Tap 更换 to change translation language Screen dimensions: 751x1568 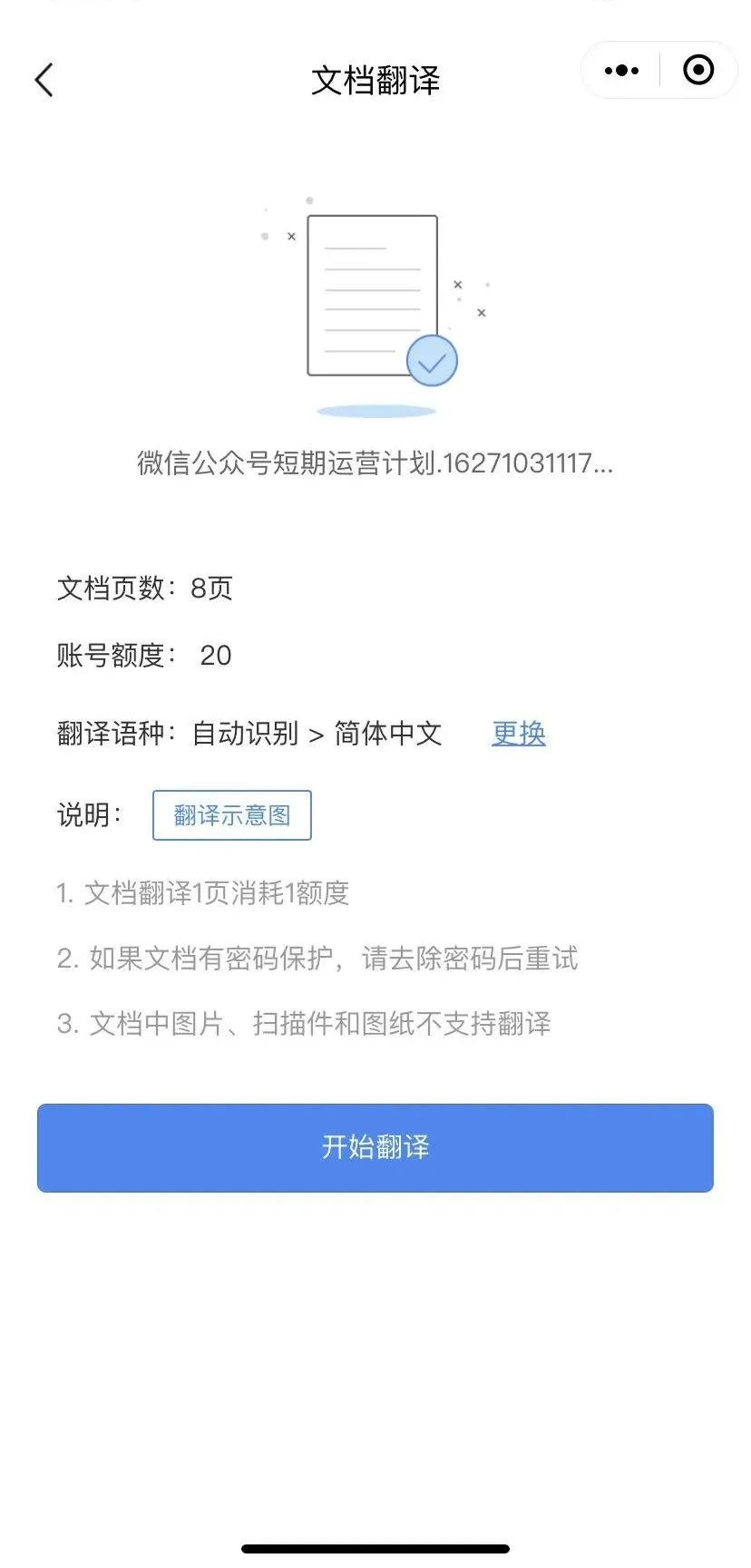pyautogui.click(x=519, y=733)
